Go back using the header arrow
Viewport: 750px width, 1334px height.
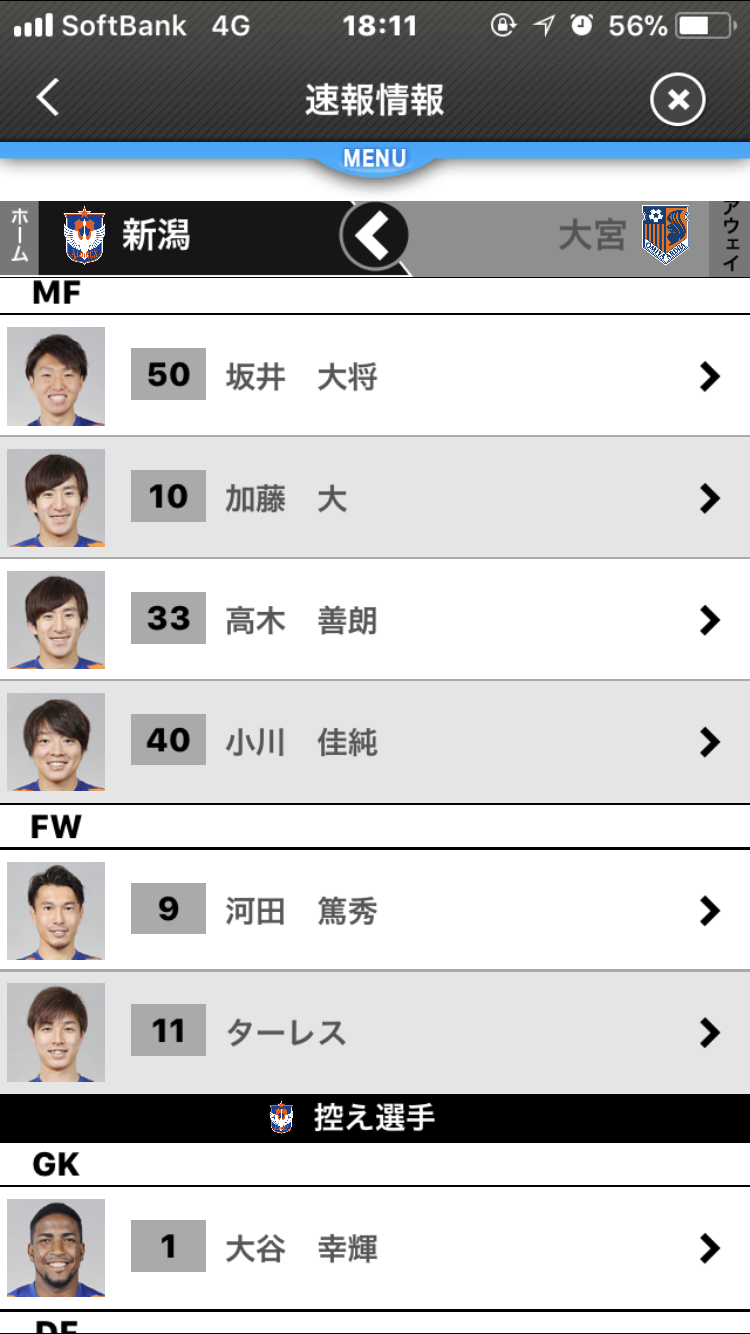[x=47, y=98]
